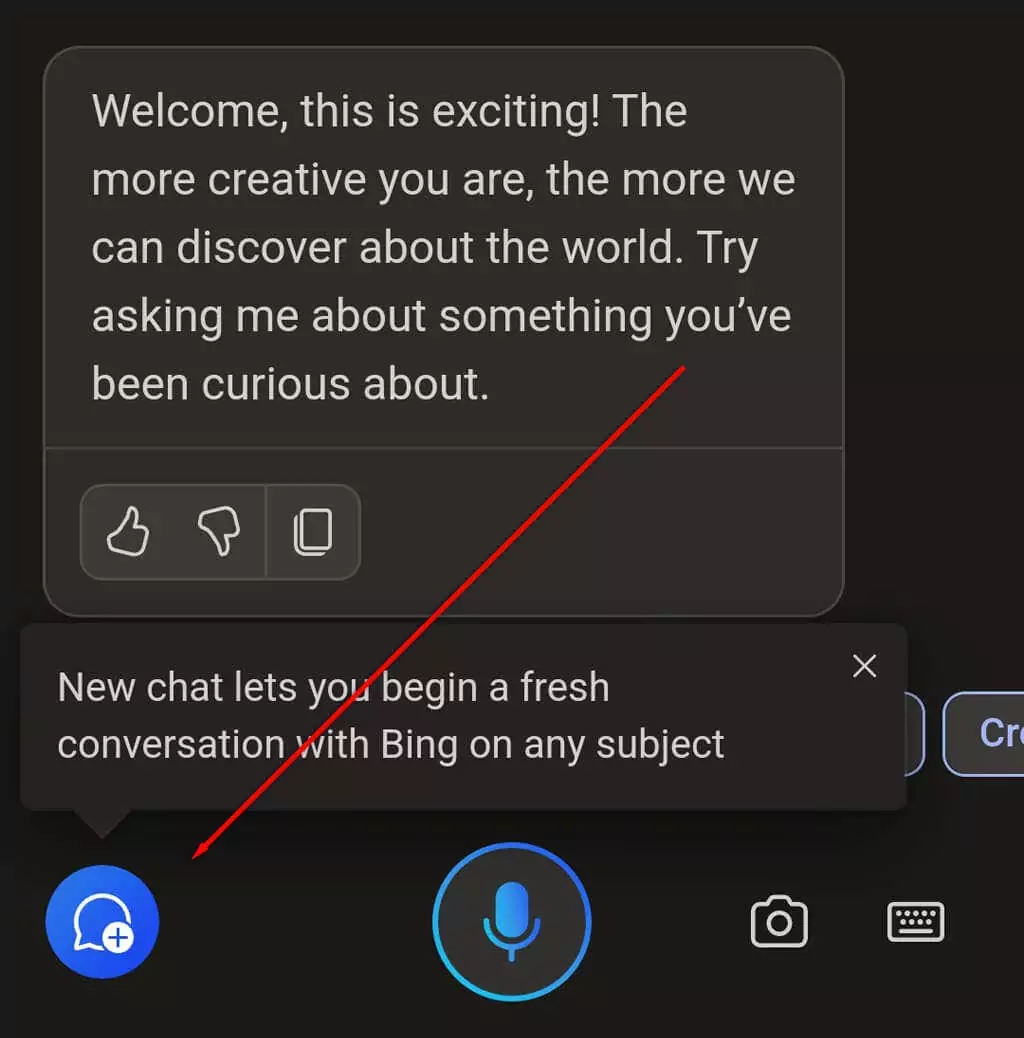Image resolution: width=1024 pixels, height=1038 pixels.
Task: Copy the welcome message text
Action: pos(313,532)
